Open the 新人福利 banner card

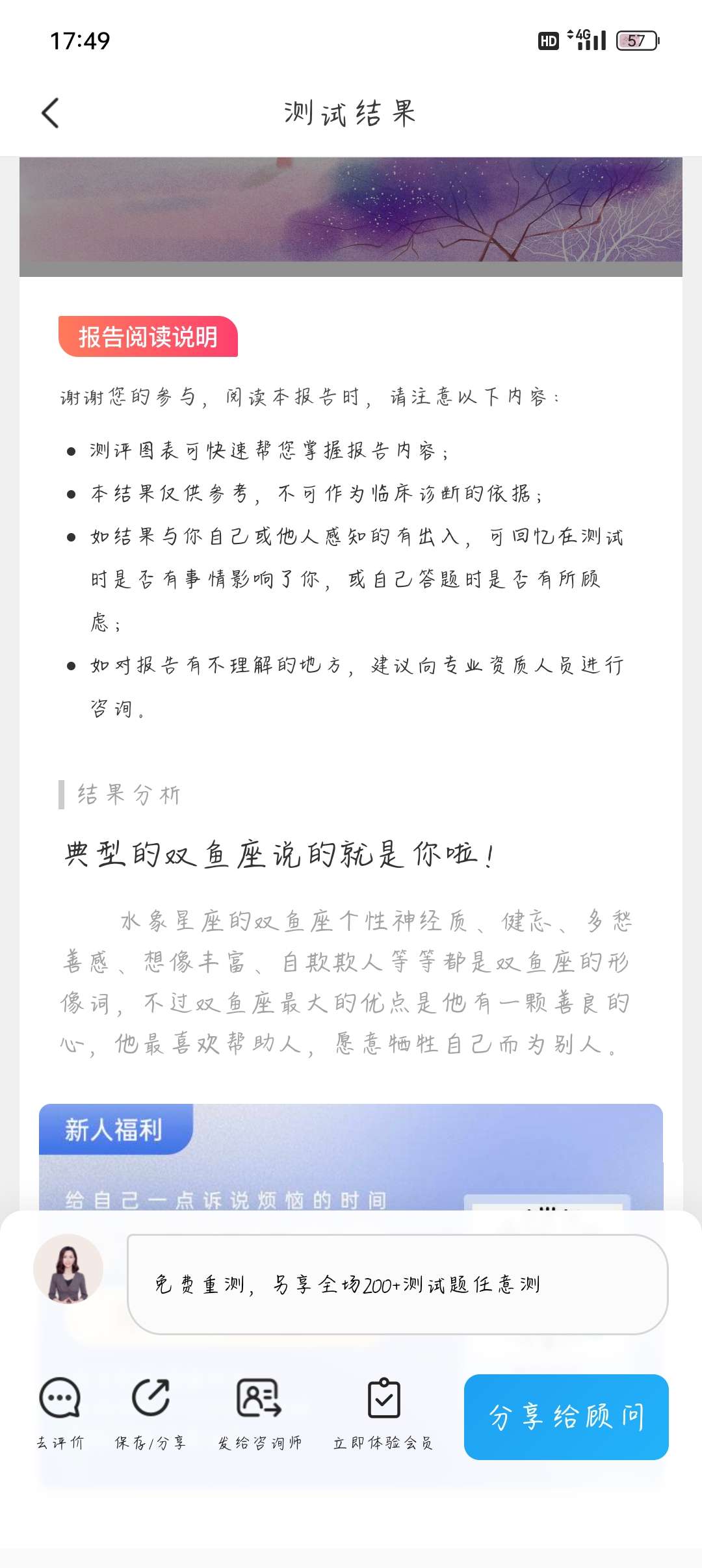coord(351,1156)
